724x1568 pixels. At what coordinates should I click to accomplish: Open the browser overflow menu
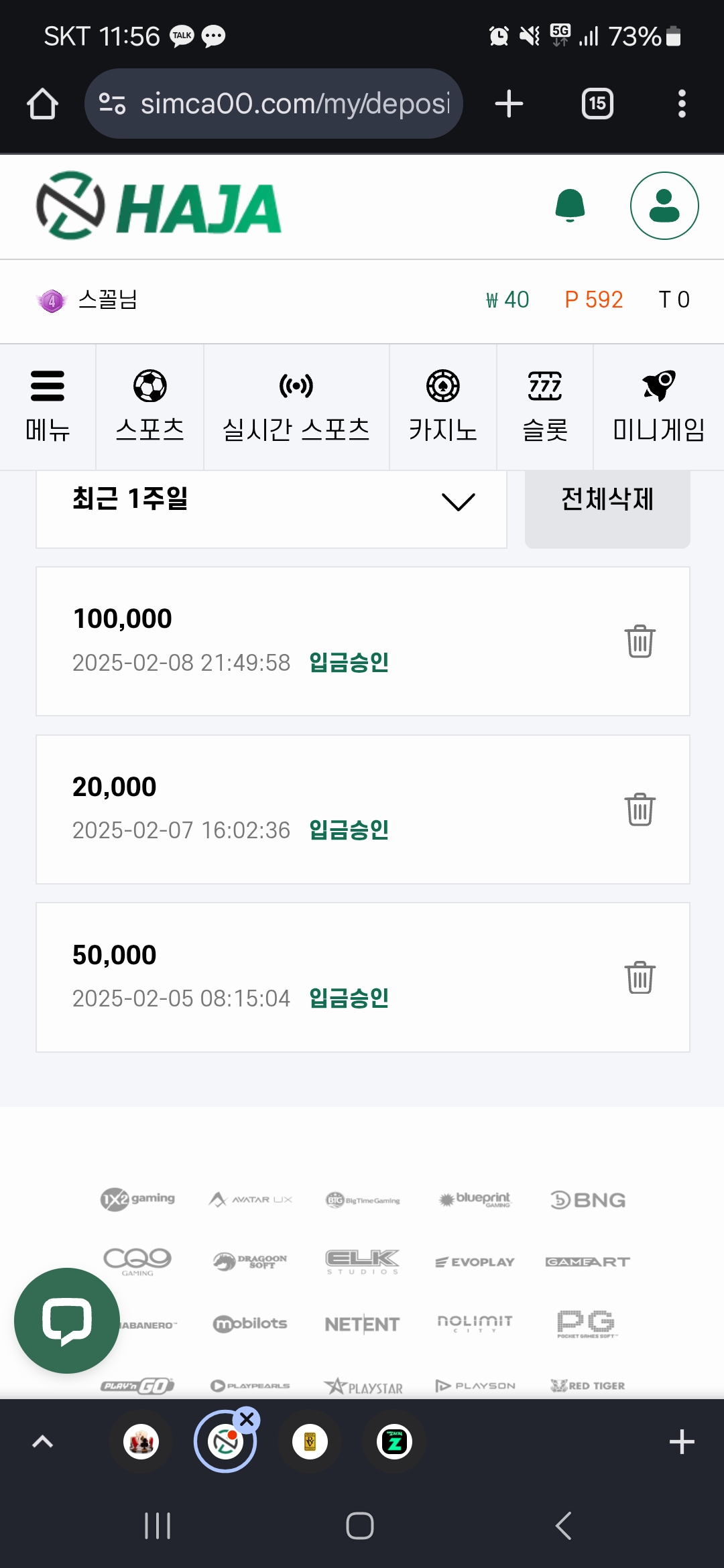(682, 104)
